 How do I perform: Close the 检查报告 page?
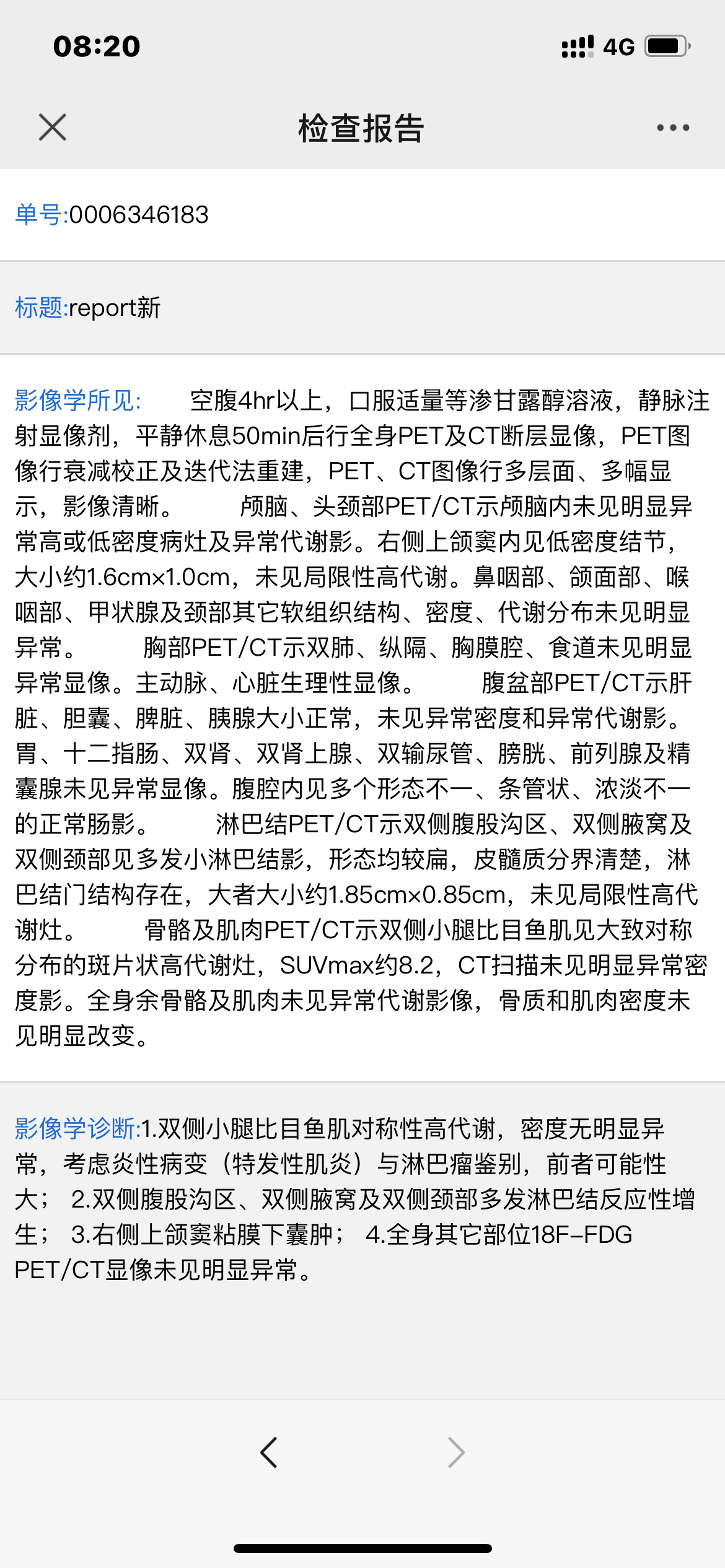52,128
